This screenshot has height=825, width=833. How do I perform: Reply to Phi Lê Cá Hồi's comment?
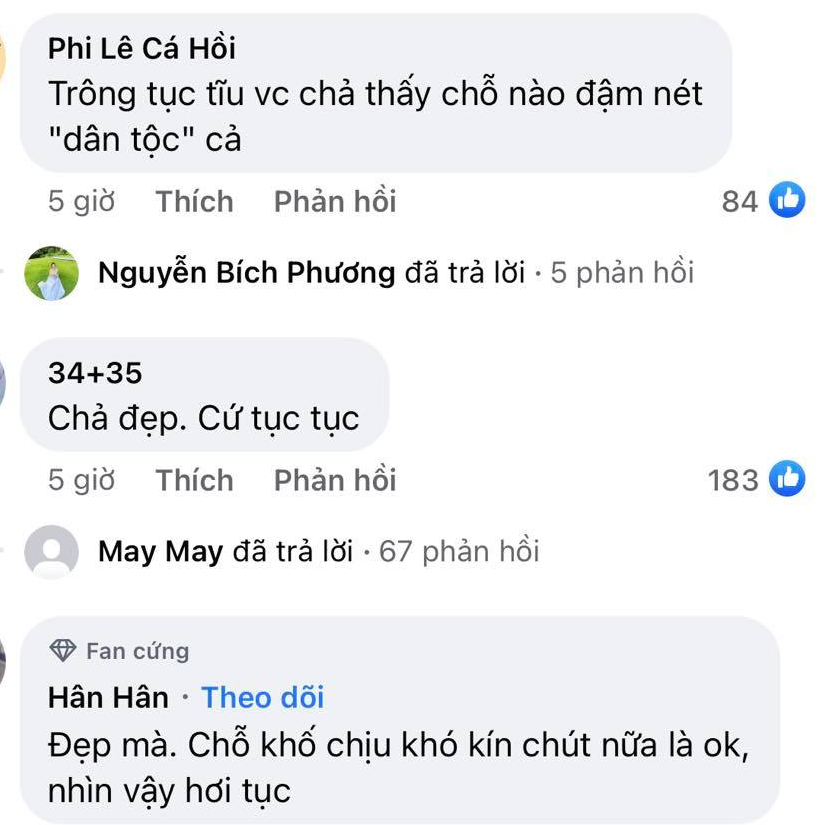pos(335,202)
